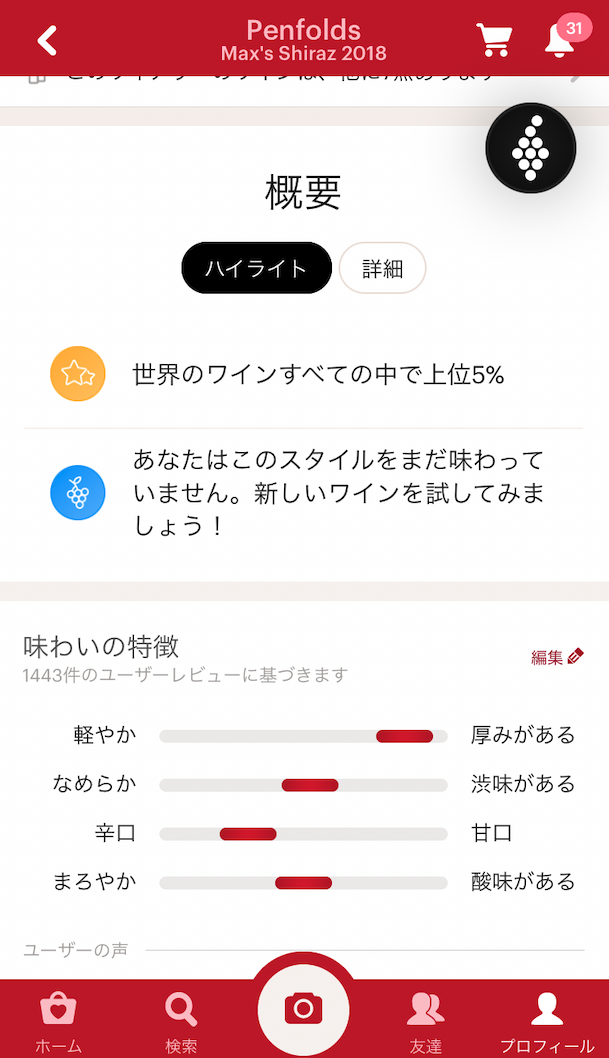This screenshot has height=1058, width=609.
Task: Tap the floating grape cluster button
Action: (531, 148)
